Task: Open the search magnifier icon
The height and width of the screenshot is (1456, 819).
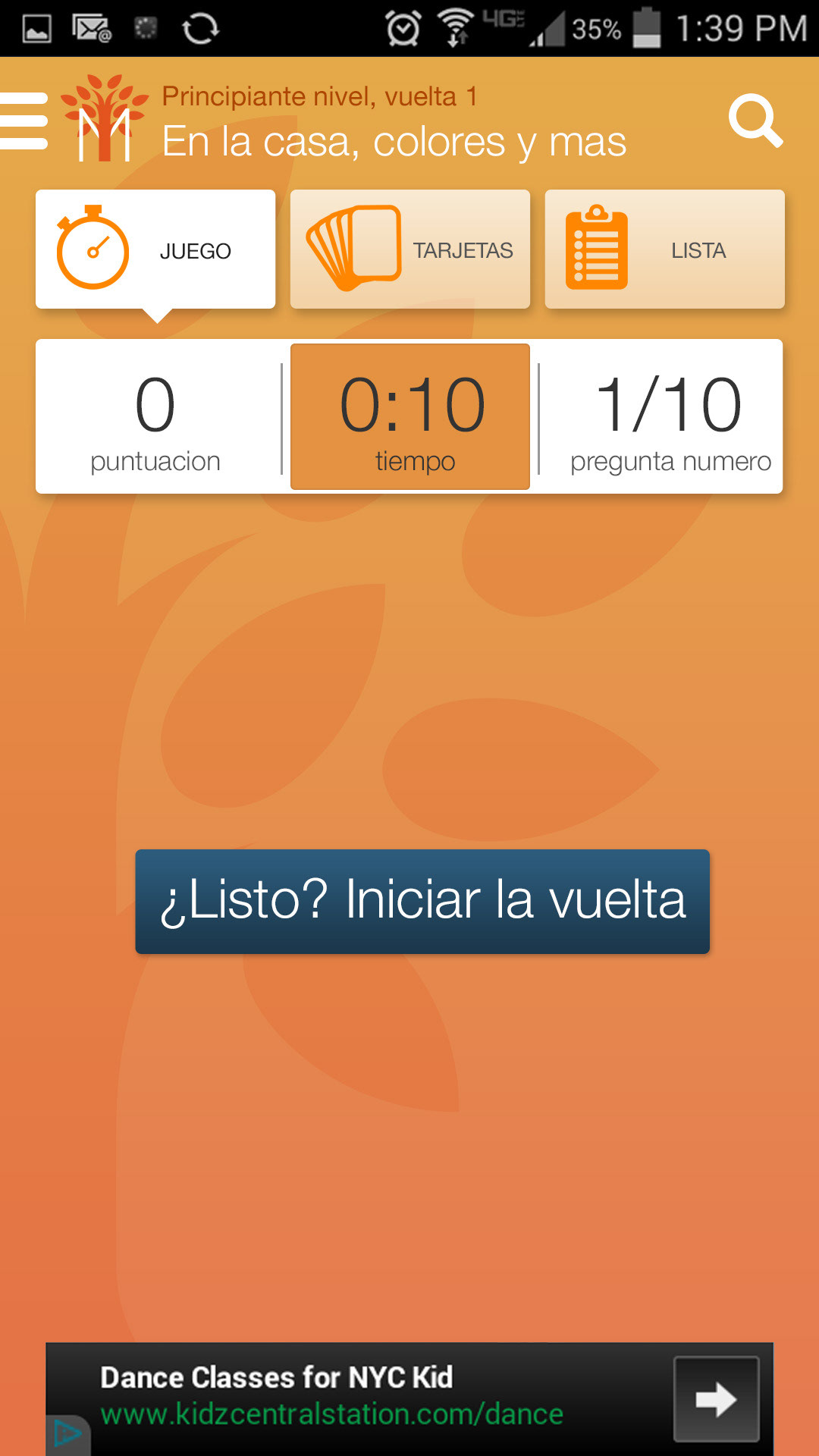Action: coord(755,121)
